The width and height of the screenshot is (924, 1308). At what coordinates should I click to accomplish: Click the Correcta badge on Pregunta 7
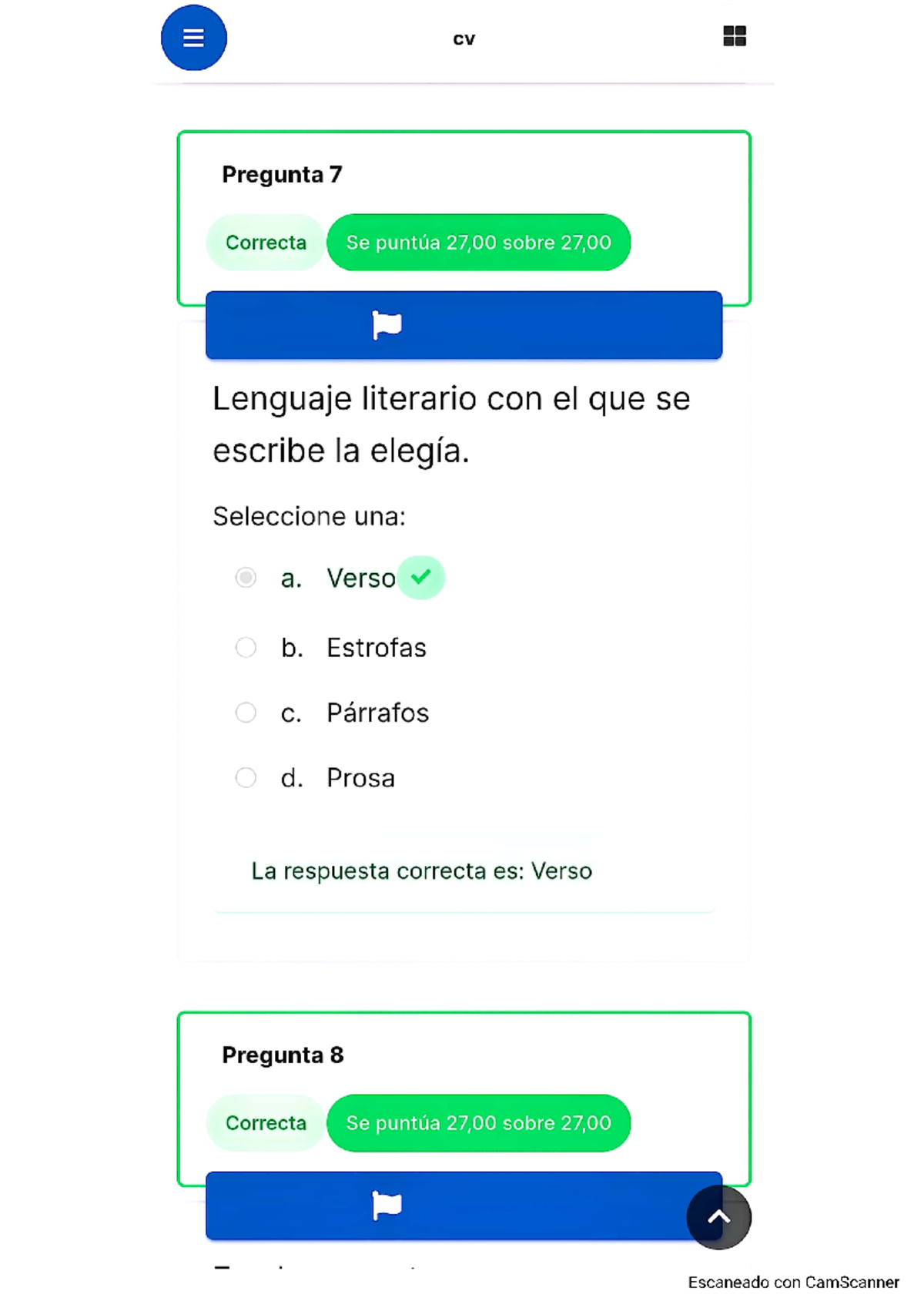pos(265,242)
